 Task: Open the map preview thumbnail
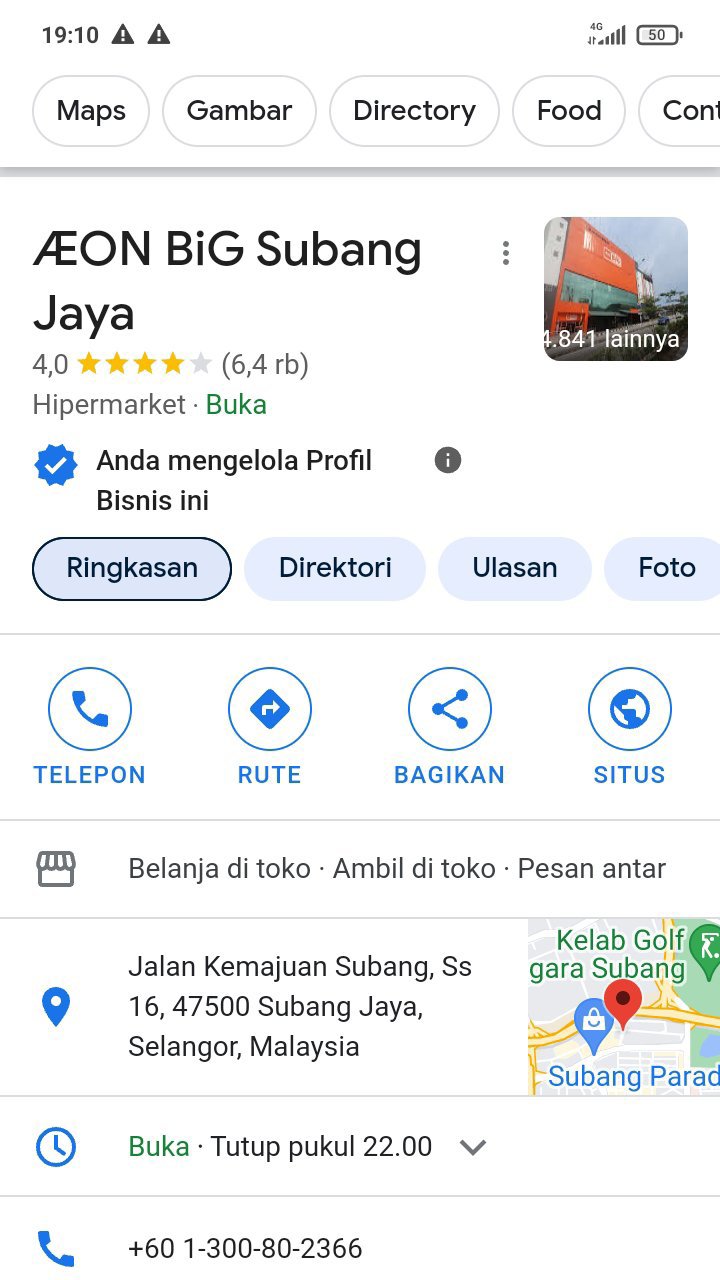click(624, 1006)
